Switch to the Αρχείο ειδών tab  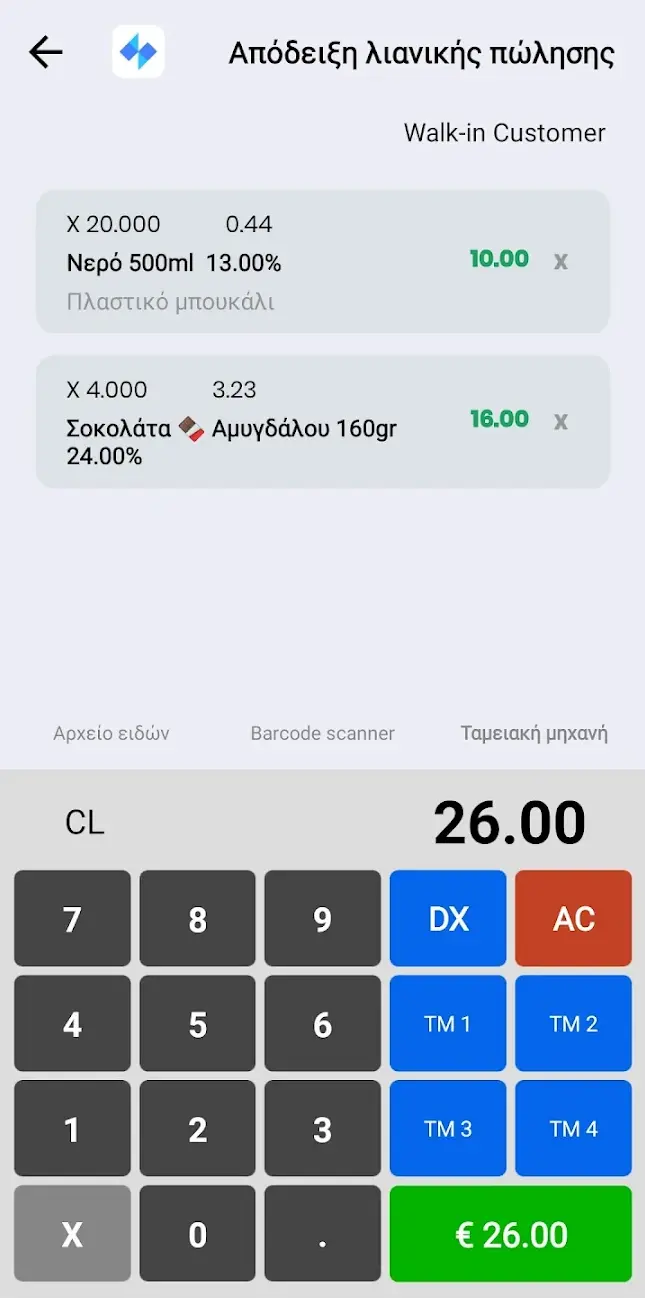tap(111, 733)
